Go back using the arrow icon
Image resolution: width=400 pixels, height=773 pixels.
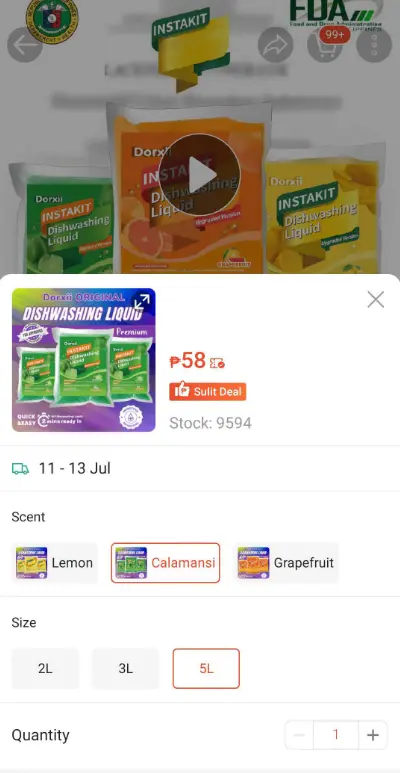[x=25, y=45]
